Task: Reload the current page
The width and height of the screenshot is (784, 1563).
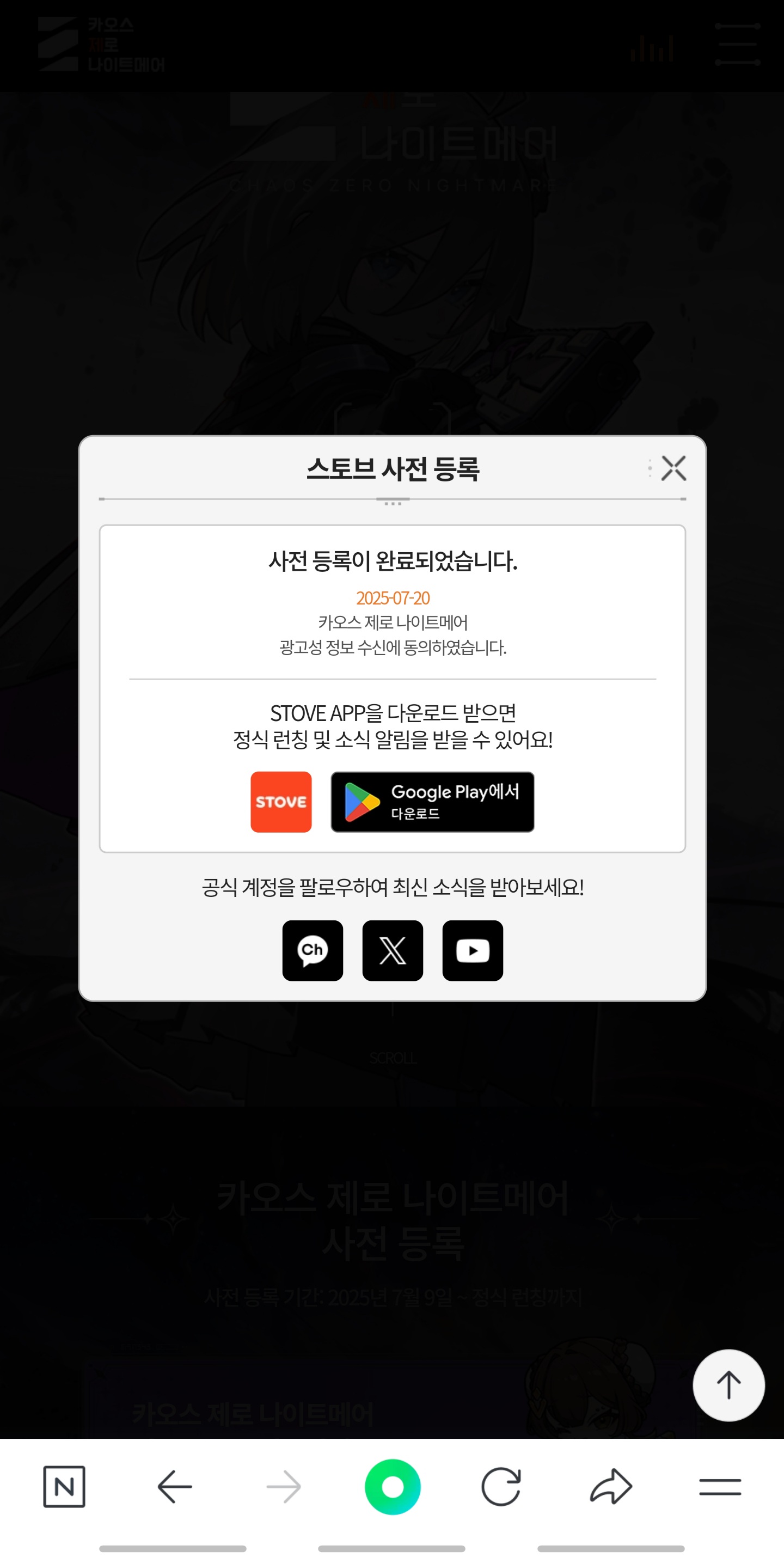Action: pyautogui.click(x=501, y=1487)
